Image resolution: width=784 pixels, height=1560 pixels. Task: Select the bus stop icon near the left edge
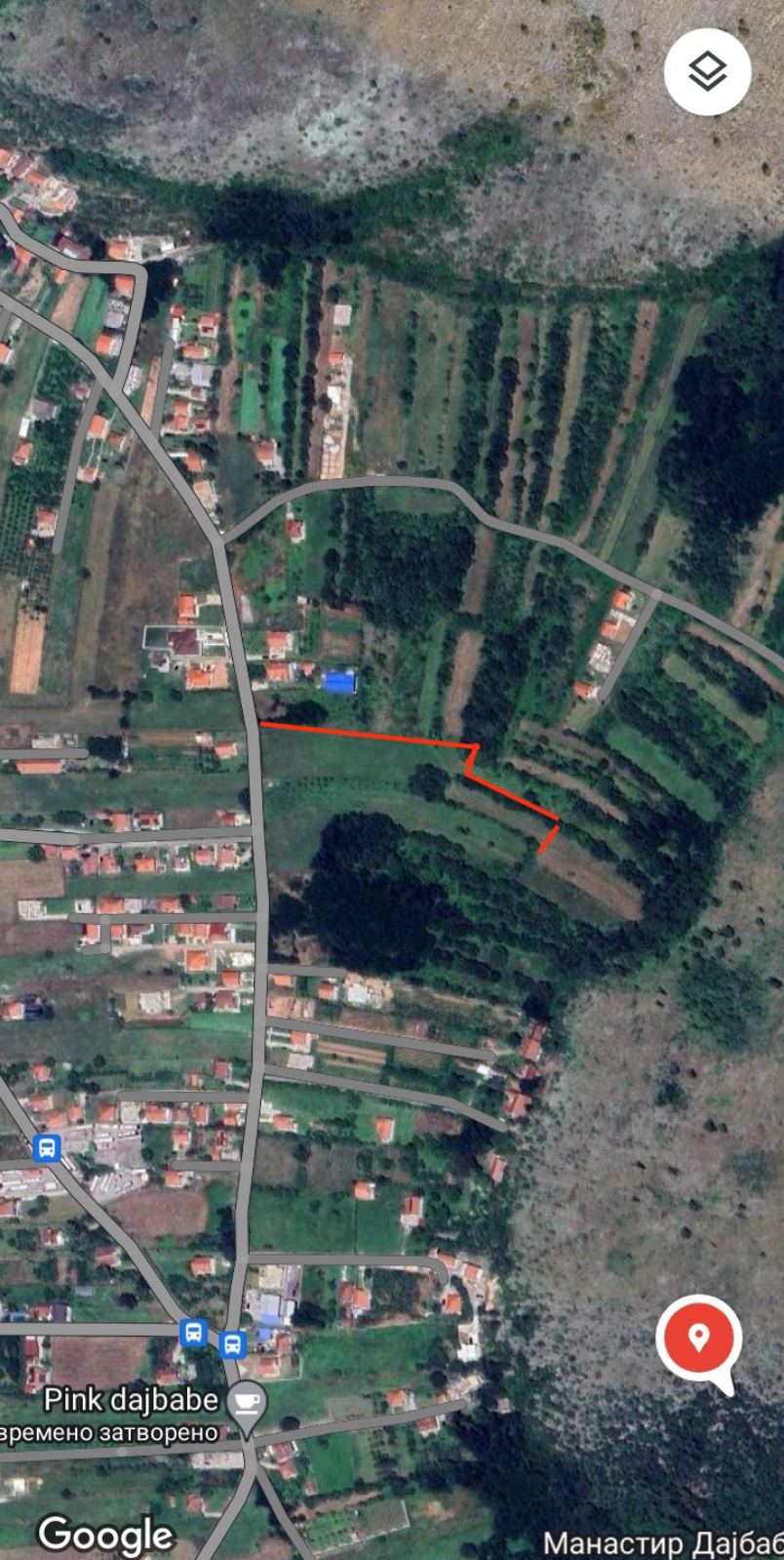(47, 1147)
